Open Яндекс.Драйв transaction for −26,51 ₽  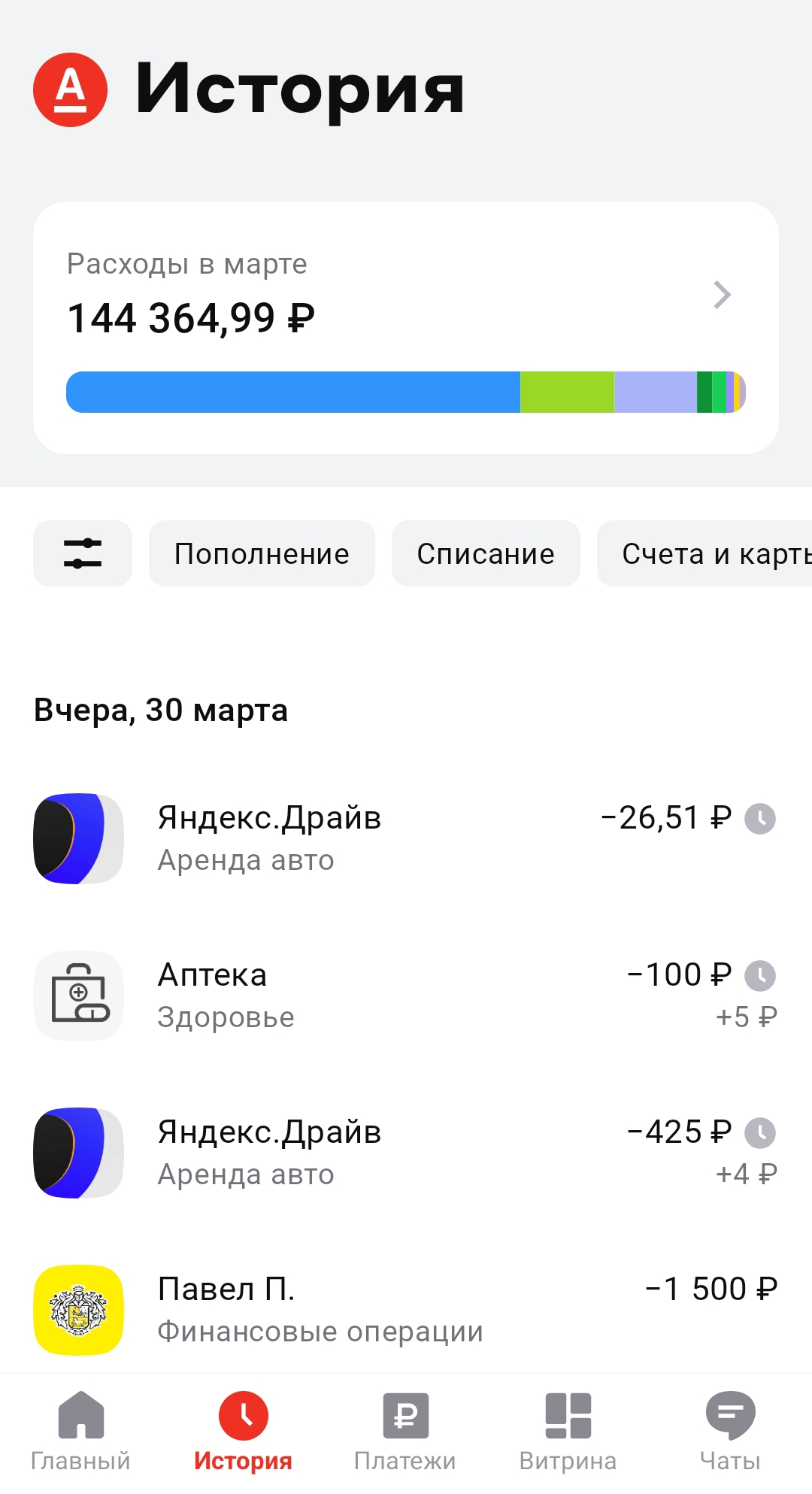(x=406, y=838)
